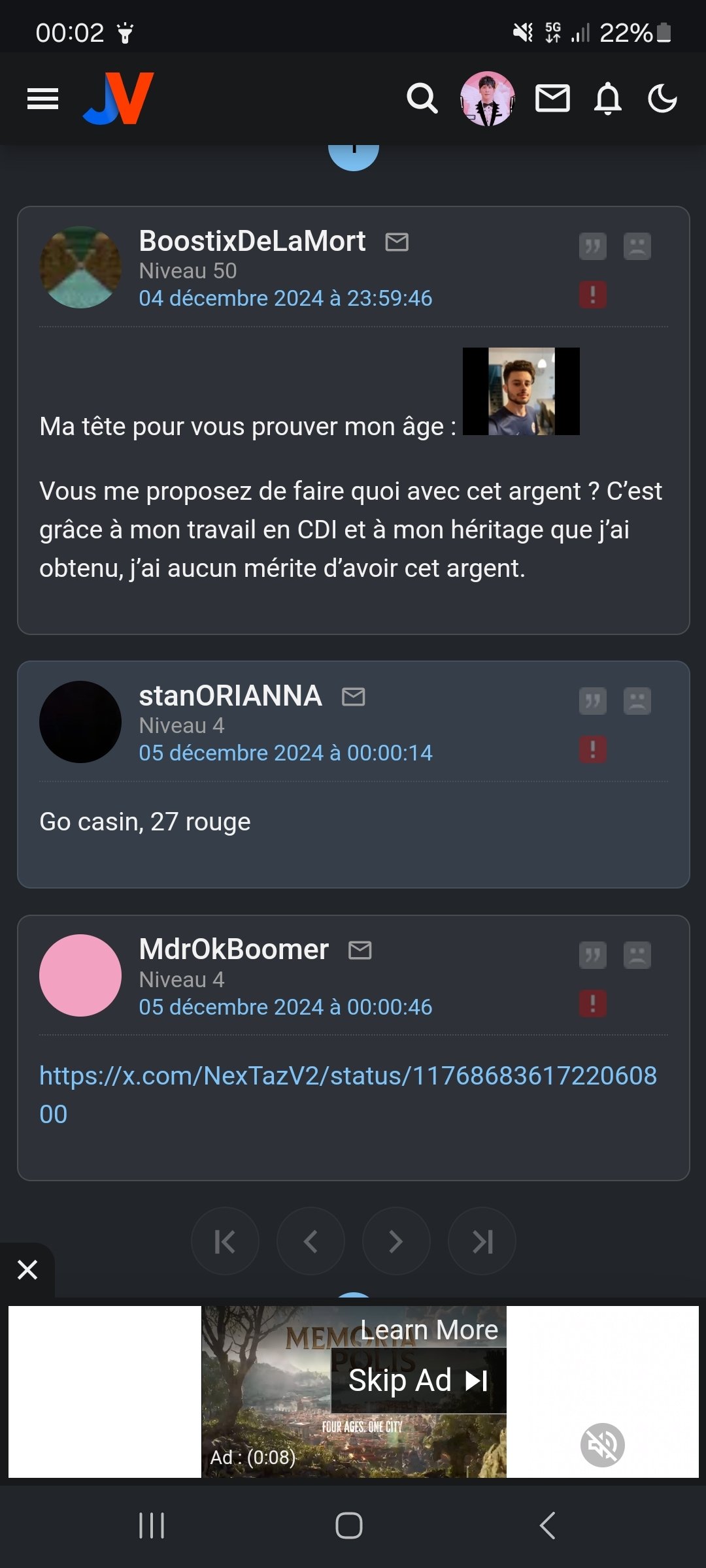Blacklist stanORIANNA with the sad face icon

tap(637, 702)
